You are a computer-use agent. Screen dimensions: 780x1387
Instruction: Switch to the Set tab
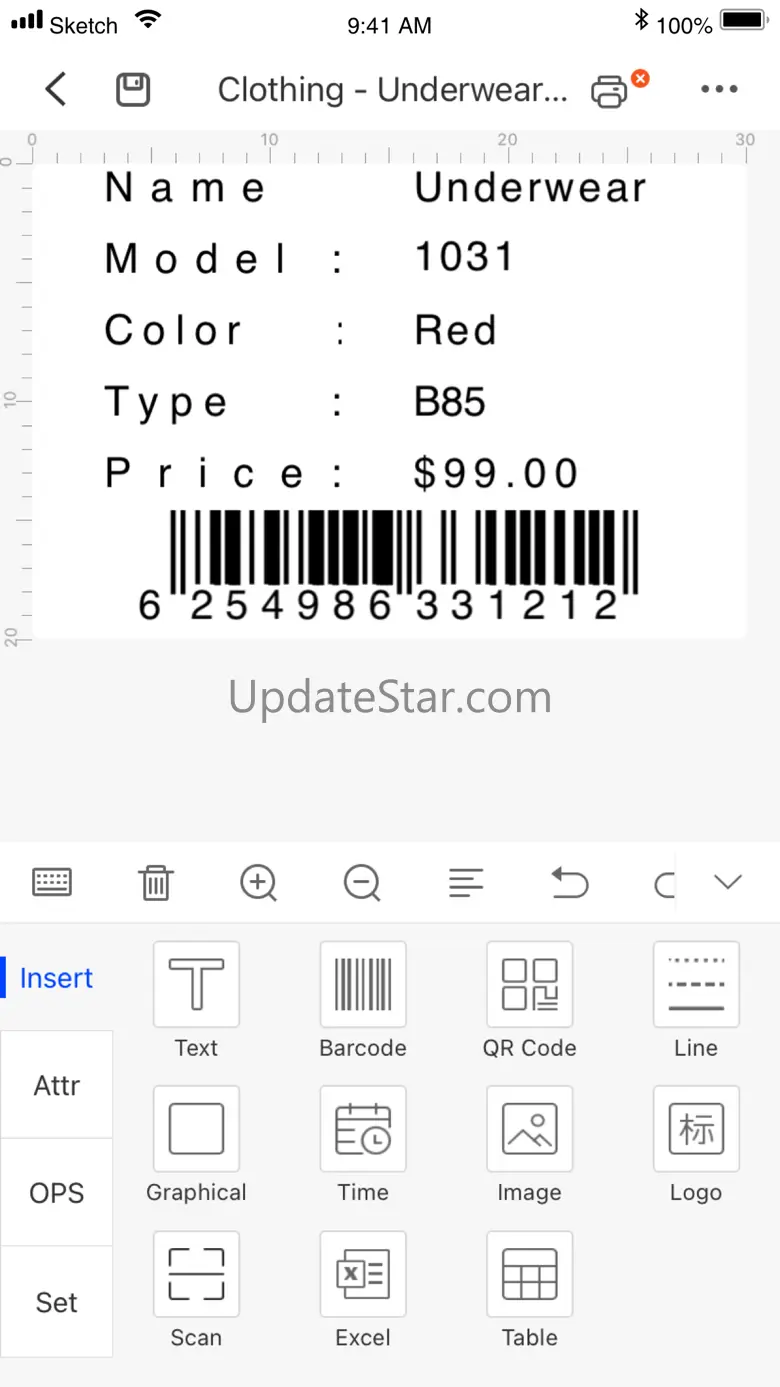57,1302
